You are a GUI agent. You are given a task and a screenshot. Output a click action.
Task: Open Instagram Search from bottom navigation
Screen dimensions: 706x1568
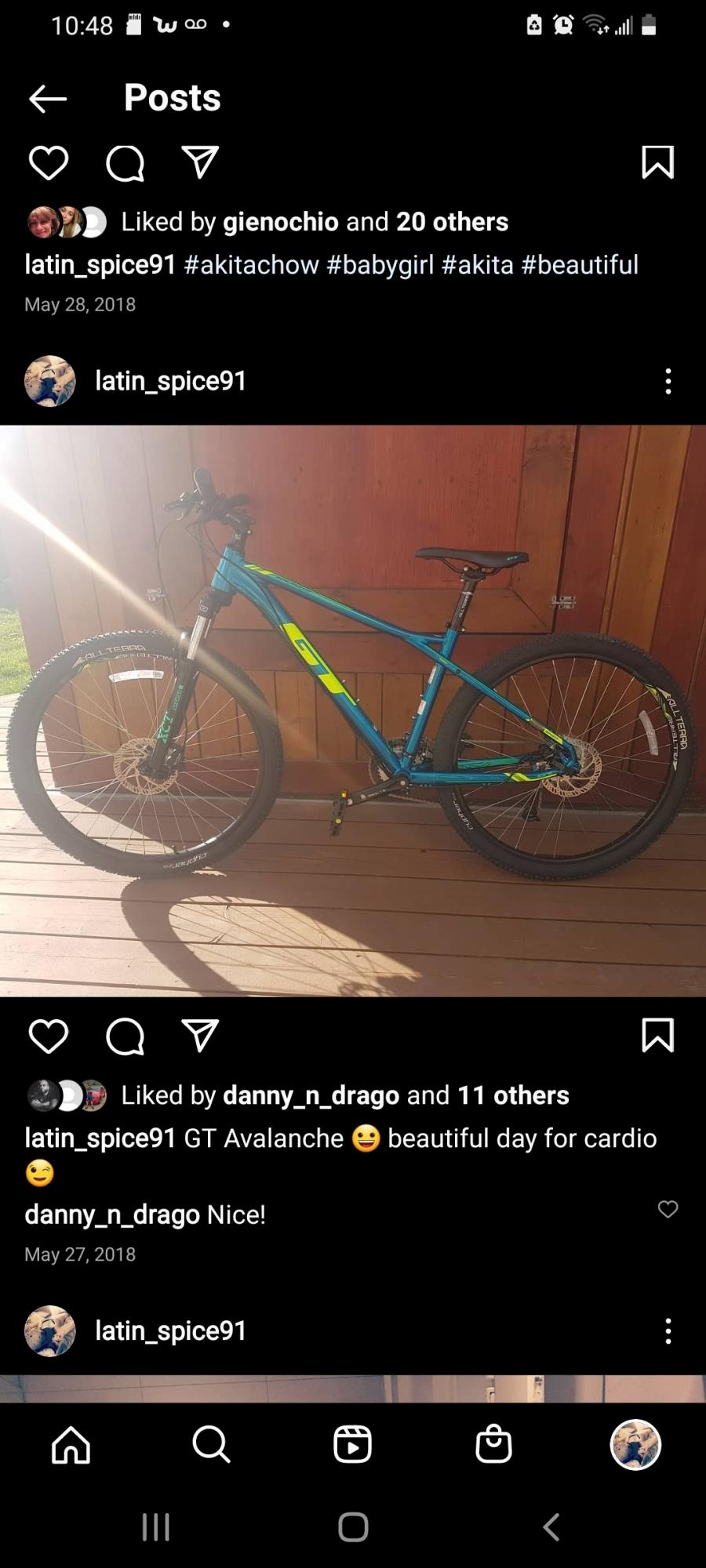tap(210, 1446)
